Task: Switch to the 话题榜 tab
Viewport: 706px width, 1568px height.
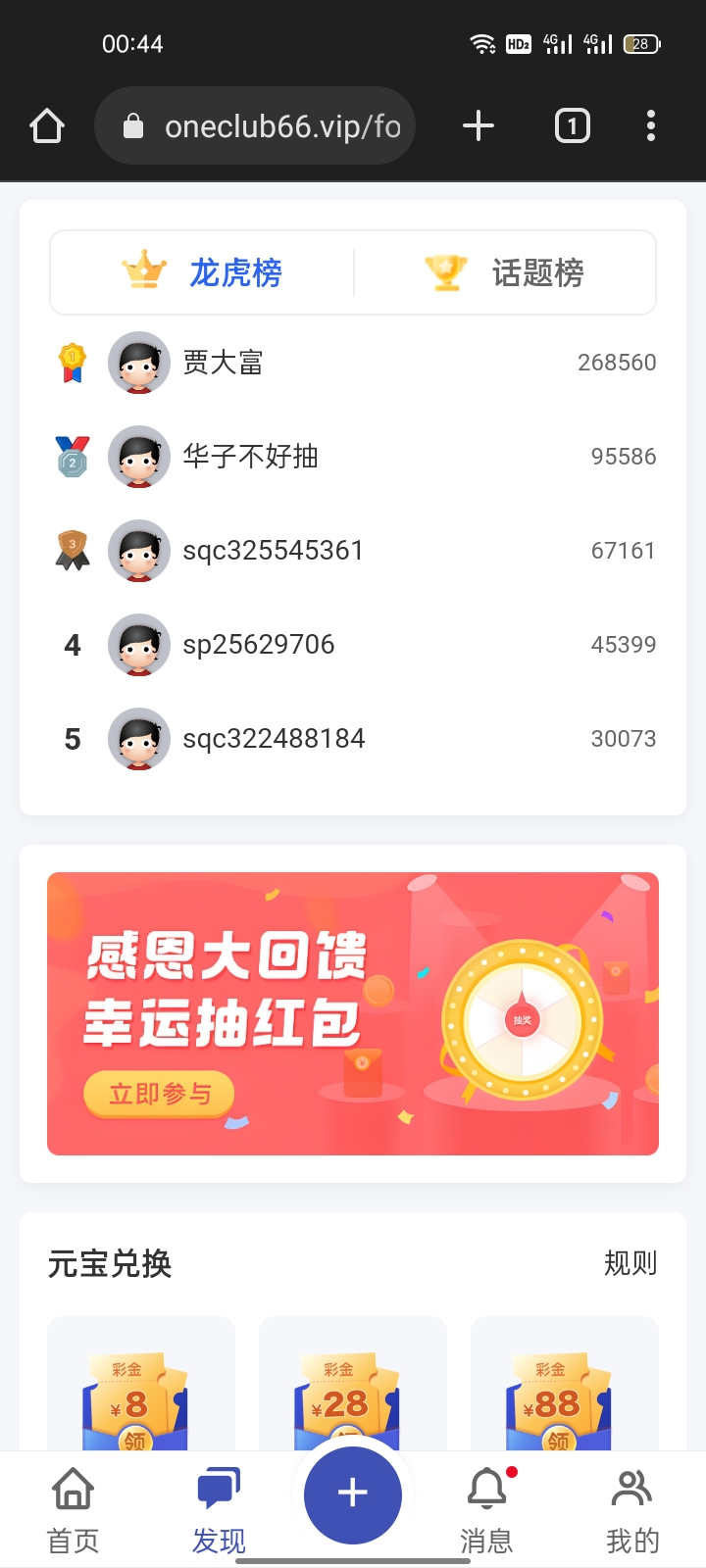Action: point(537,273)
